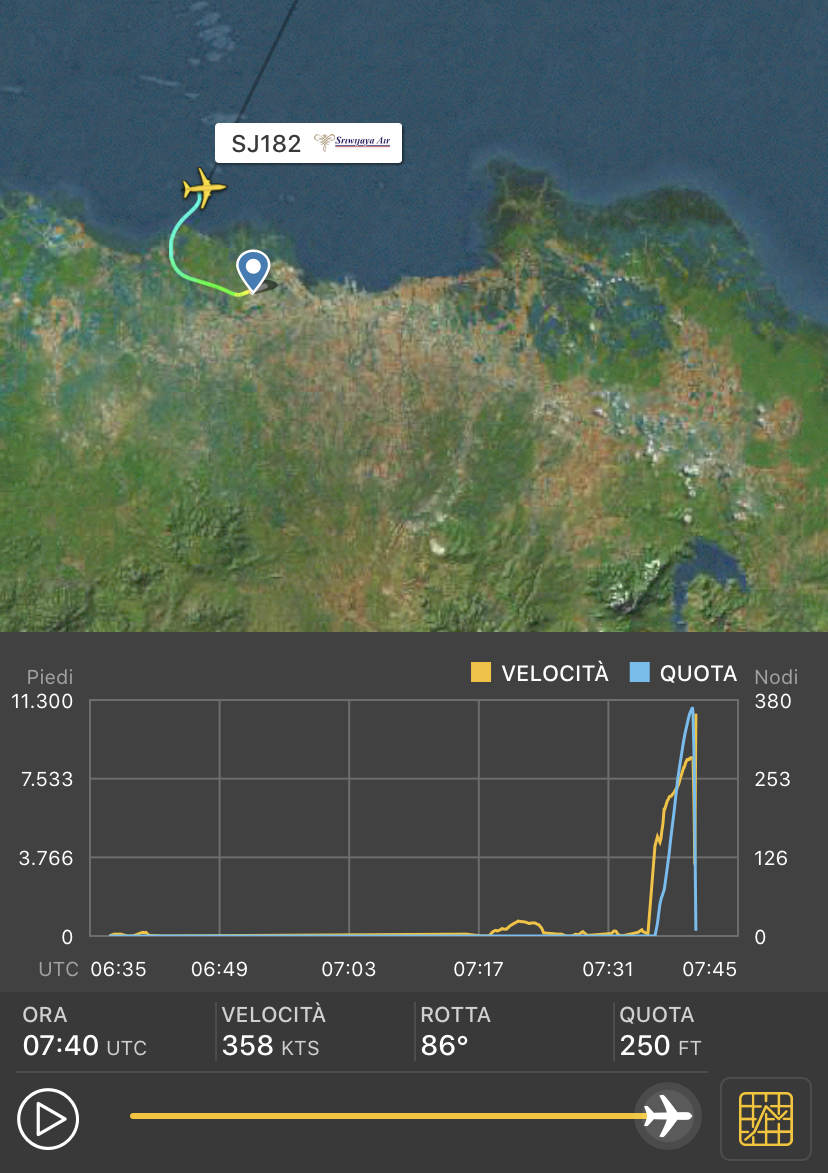
Task: Start flight playback with the play button
Action: [48, 1118]
